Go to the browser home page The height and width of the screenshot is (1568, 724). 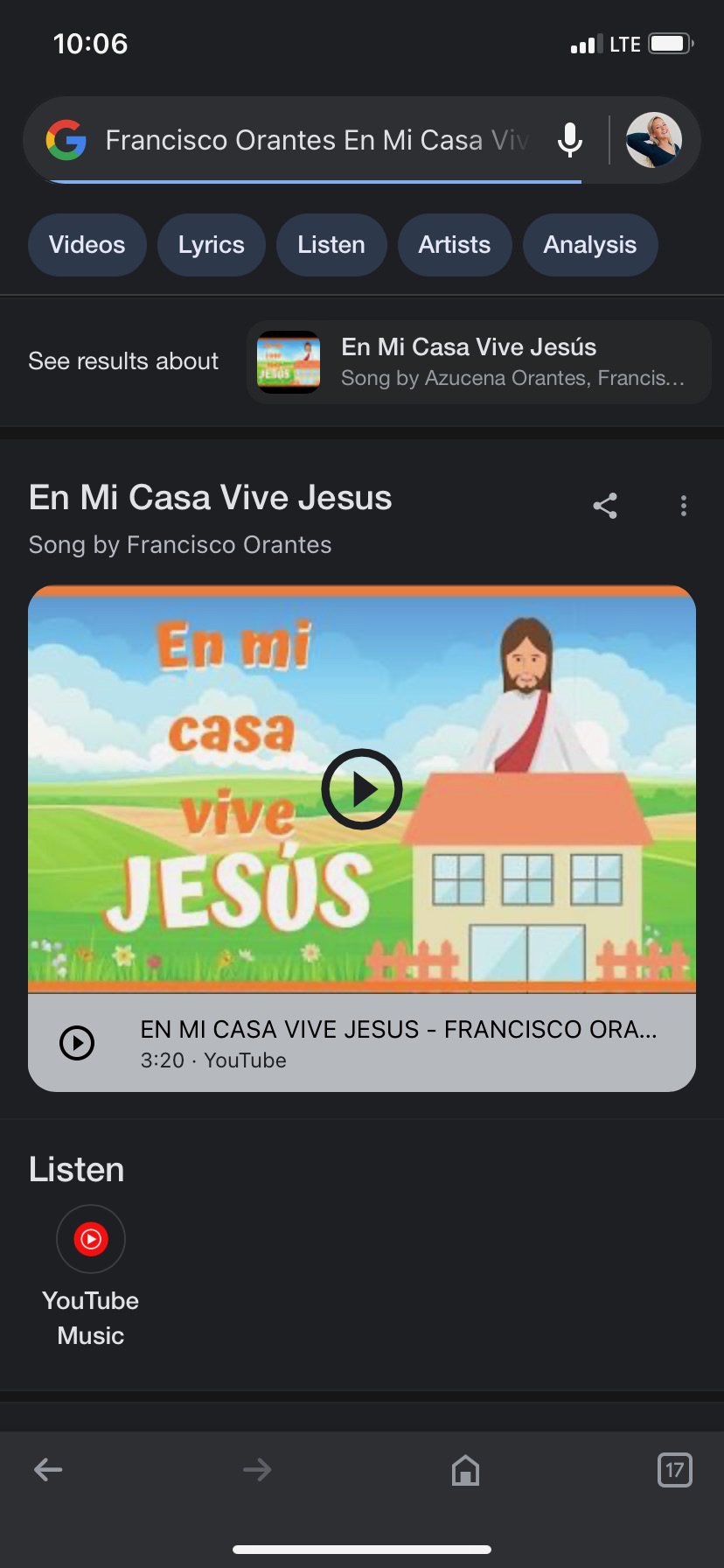pyautogui.click(x=465, y=1469)
